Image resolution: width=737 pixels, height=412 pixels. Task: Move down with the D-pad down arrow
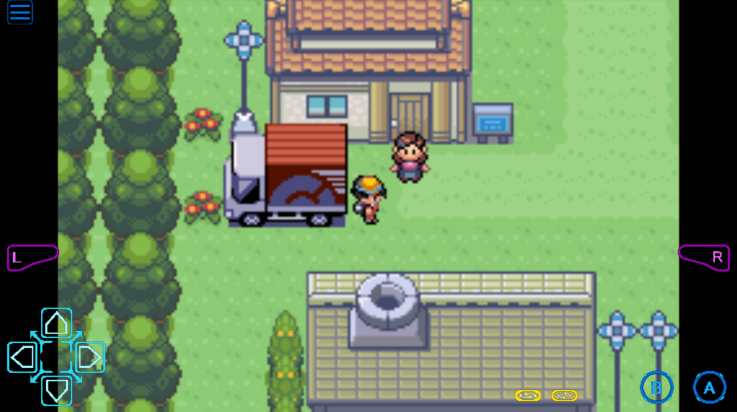pos(57,388)
